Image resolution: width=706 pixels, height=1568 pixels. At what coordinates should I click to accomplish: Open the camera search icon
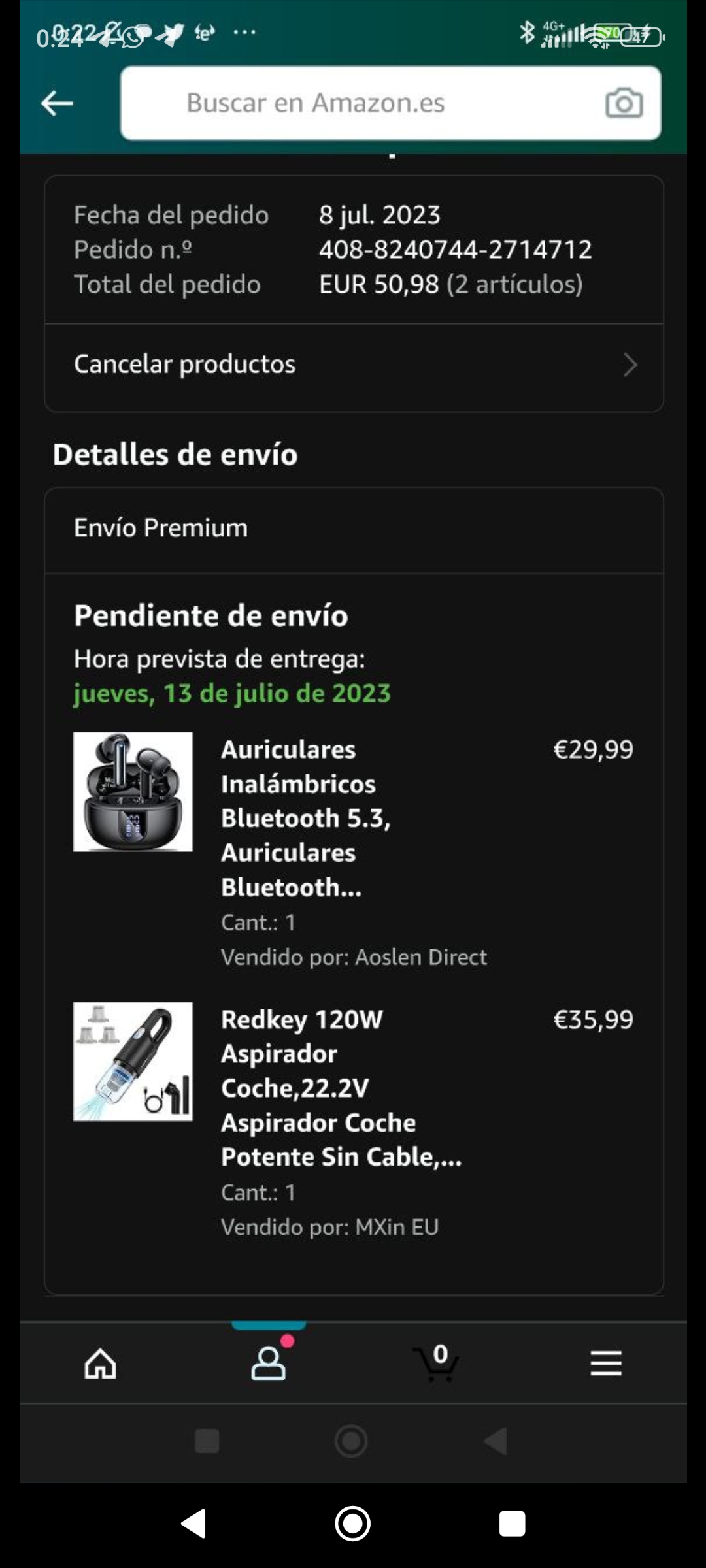point(624,103)
